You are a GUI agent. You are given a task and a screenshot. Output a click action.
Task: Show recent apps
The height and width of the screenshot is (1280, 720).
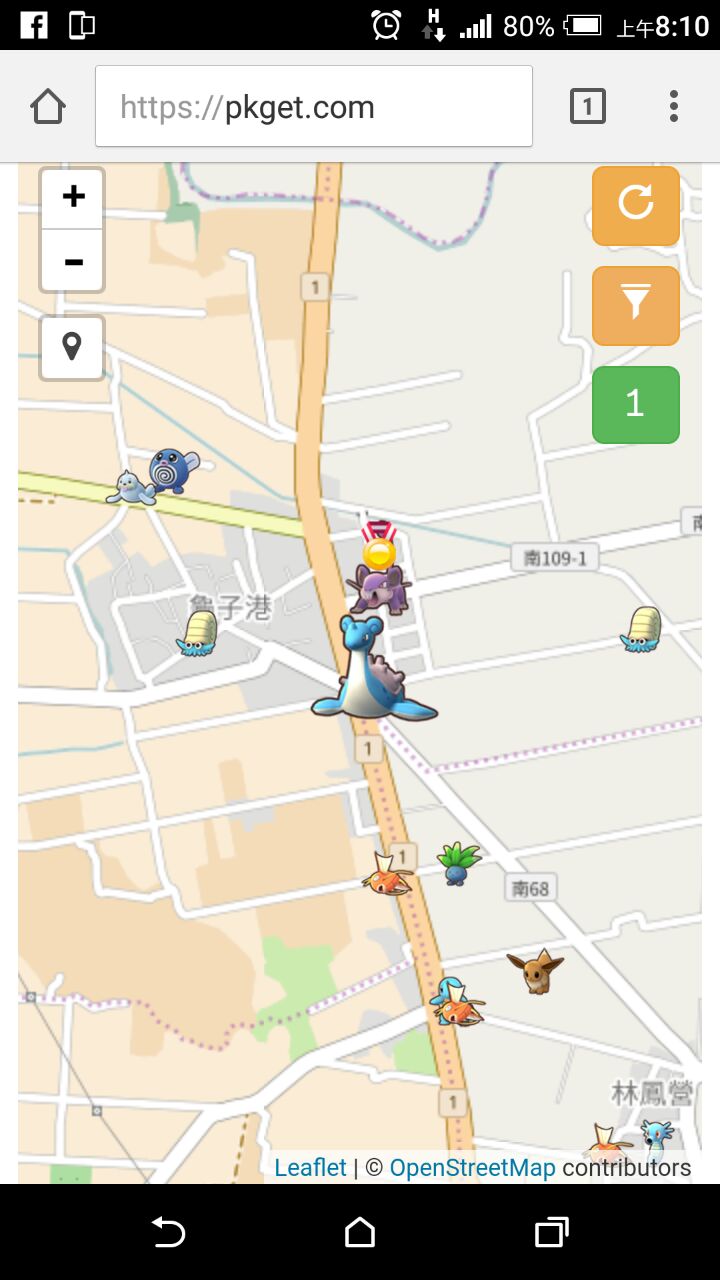551,1232
